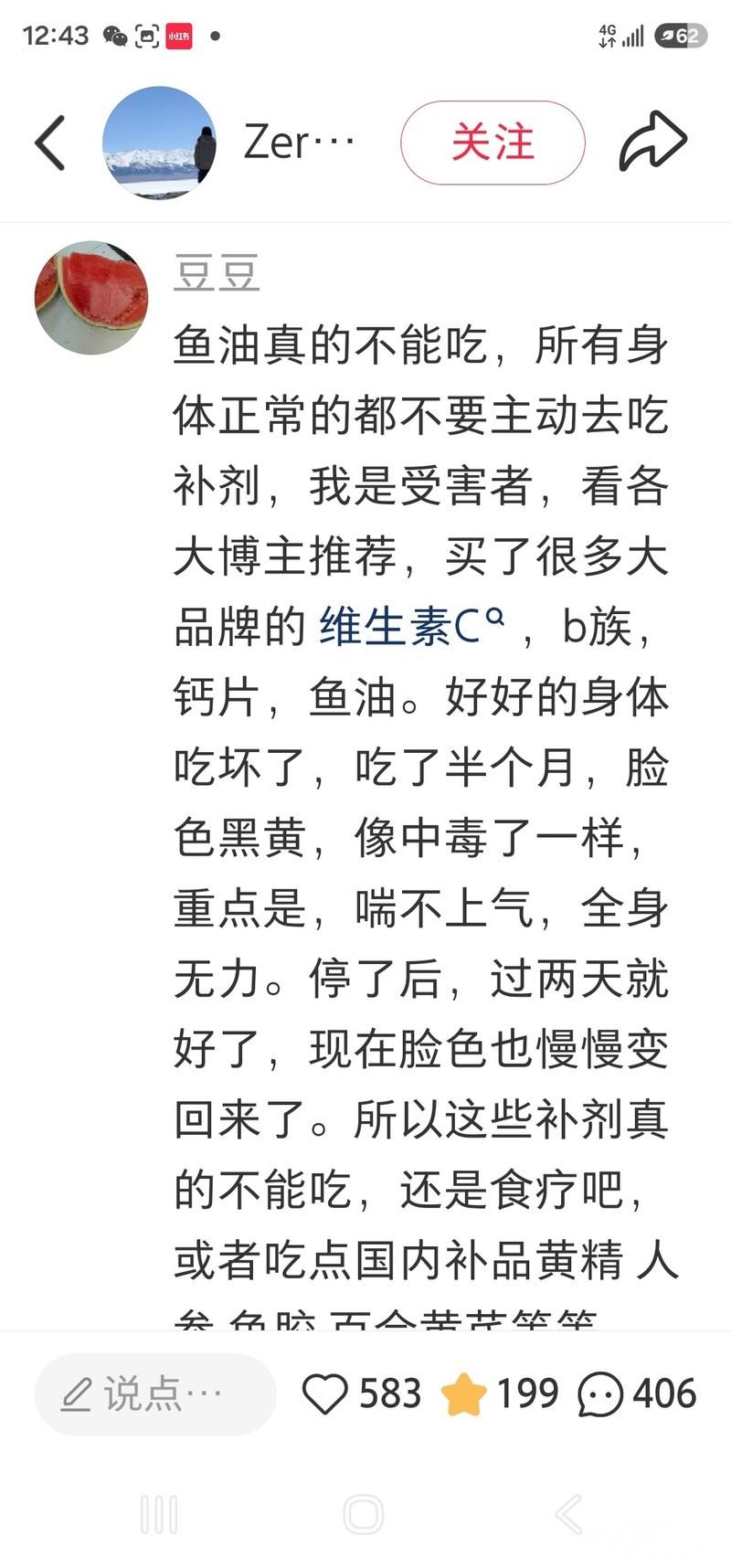Open the post author's profile avatar
Image resolution: width=731 pixels, height=1568 pixels.
[x=160, y=143]
